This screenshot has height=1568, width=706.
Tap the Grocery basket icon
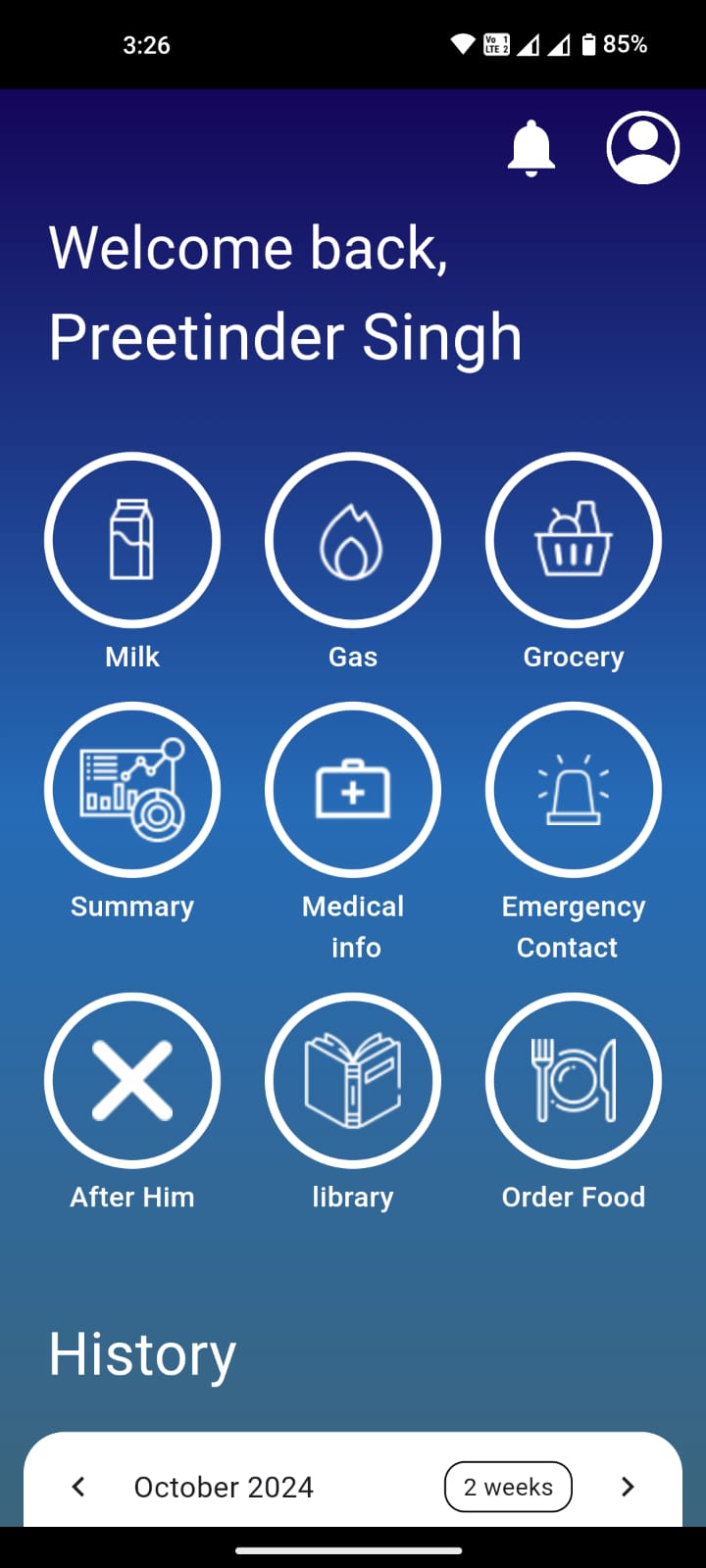click(574, 539)
